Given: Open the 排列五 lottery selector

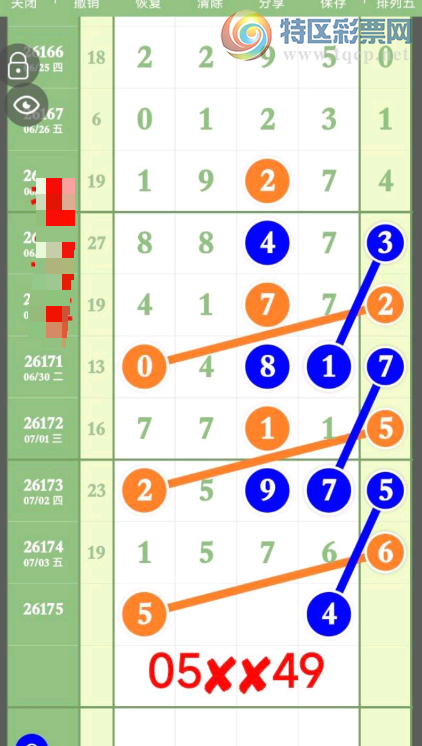Looking at the screenshot, I should (395, 4).
